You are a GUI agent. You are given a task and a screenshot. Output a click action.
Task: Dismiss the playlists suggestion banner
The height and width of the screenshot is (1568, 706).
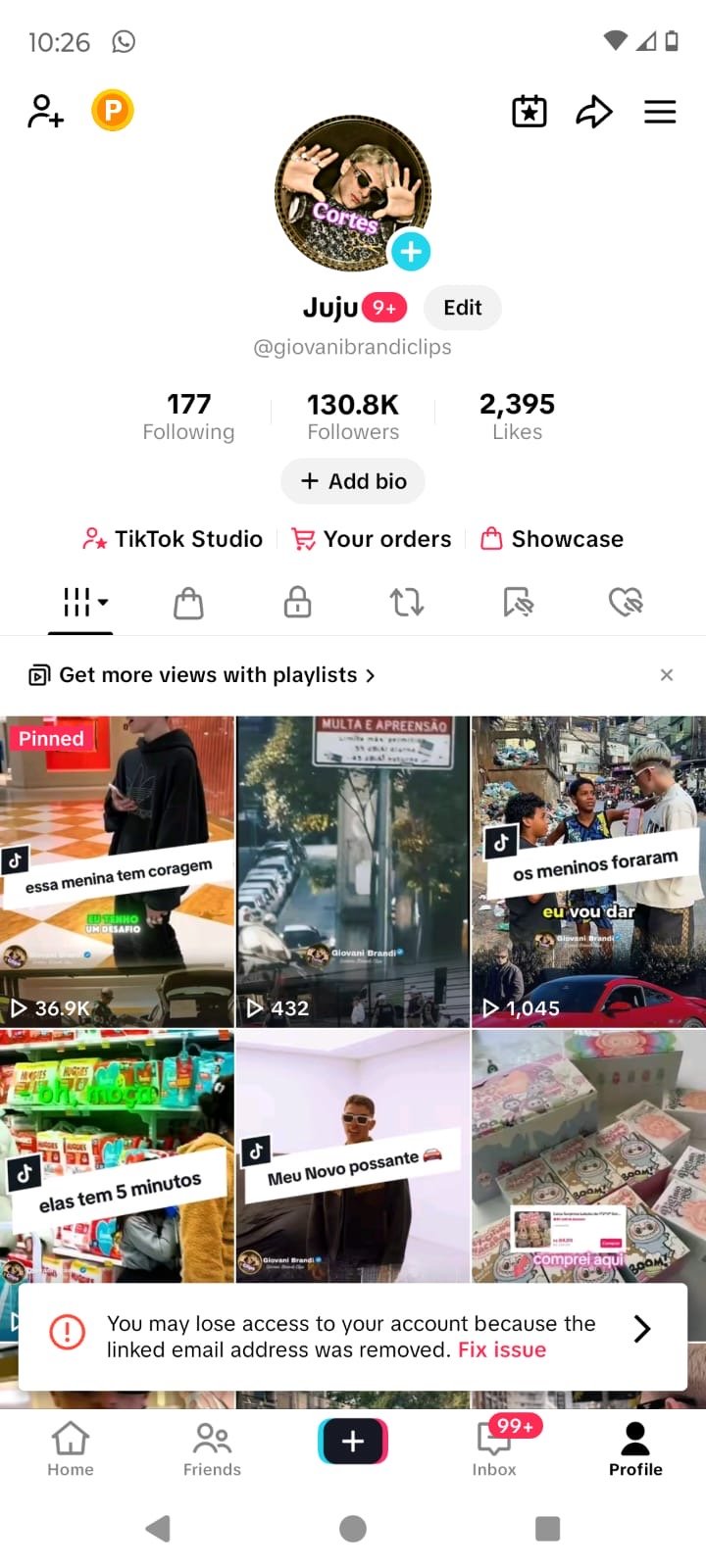click(x=667, y=675)
